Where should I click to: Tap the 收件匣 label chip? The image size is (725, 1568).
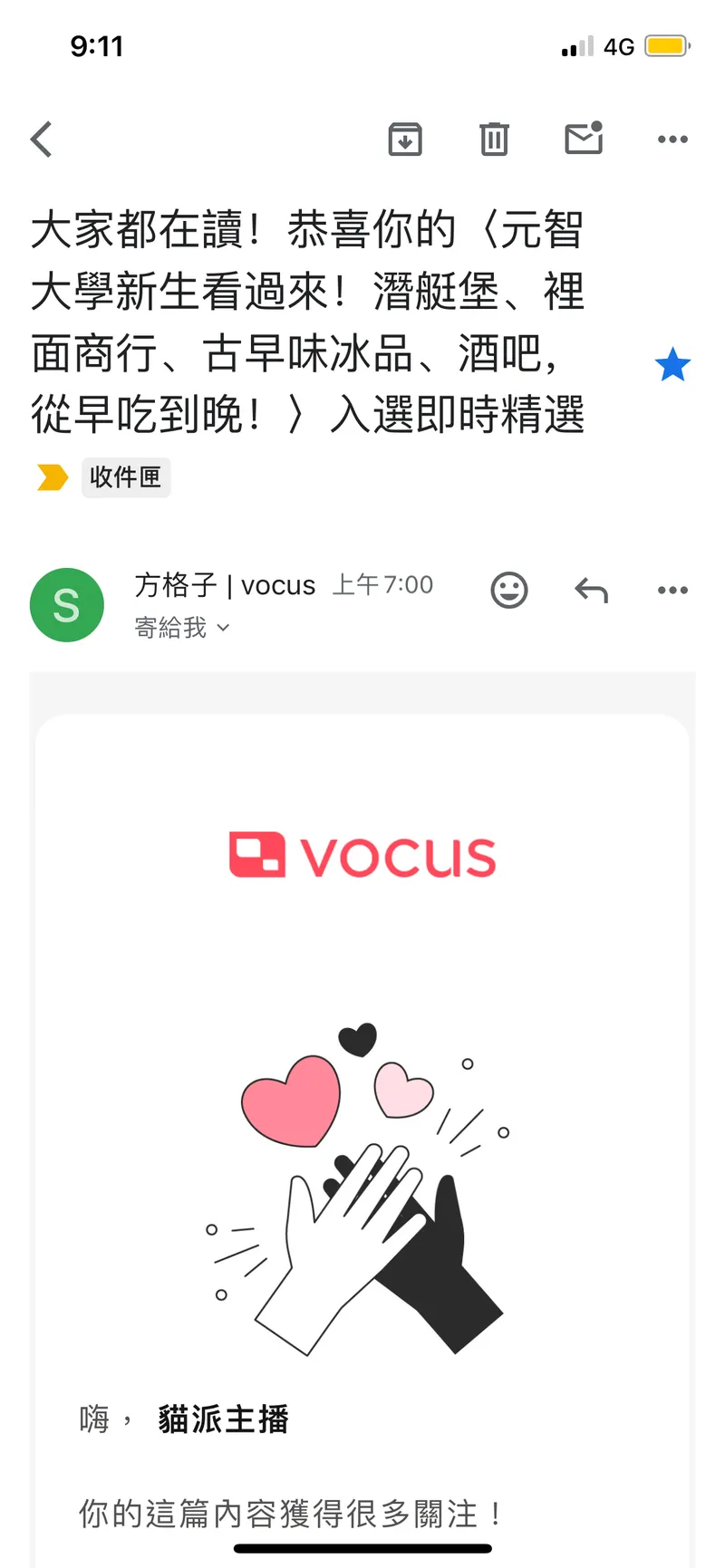coord(125,477)
